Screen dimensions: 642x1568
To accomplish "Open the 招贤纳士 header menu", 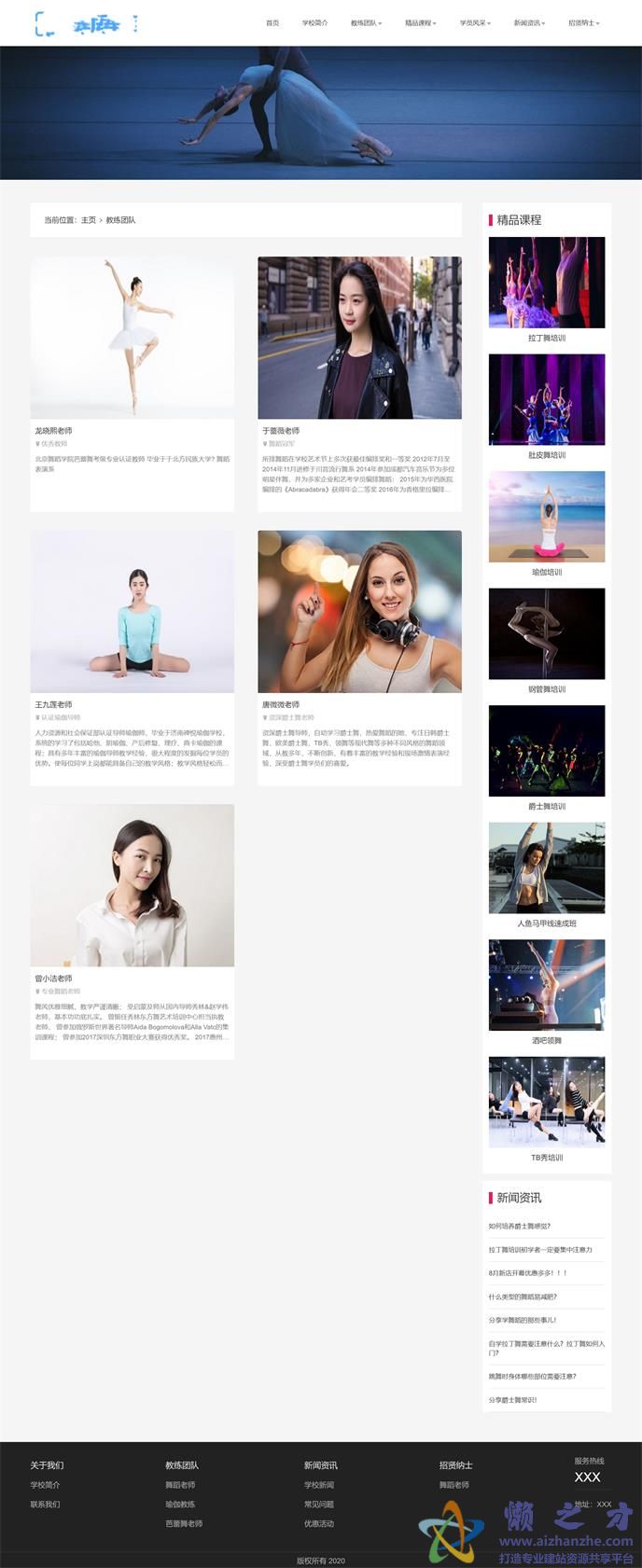I will click(x=583, y=22).
